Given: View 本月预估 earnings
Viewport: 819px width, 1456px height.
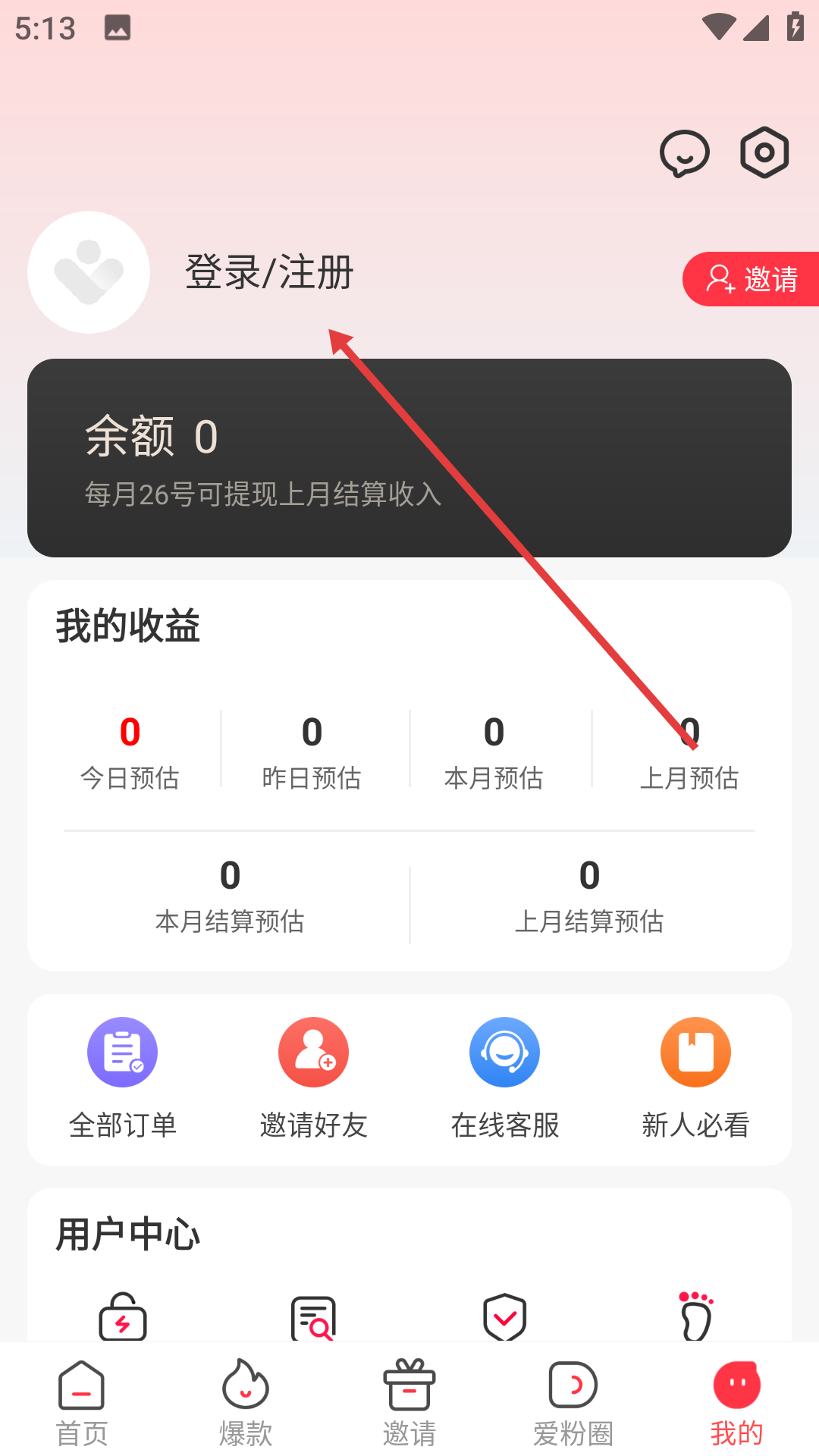Looking at the screenshot, I should [x=494, y=751].
